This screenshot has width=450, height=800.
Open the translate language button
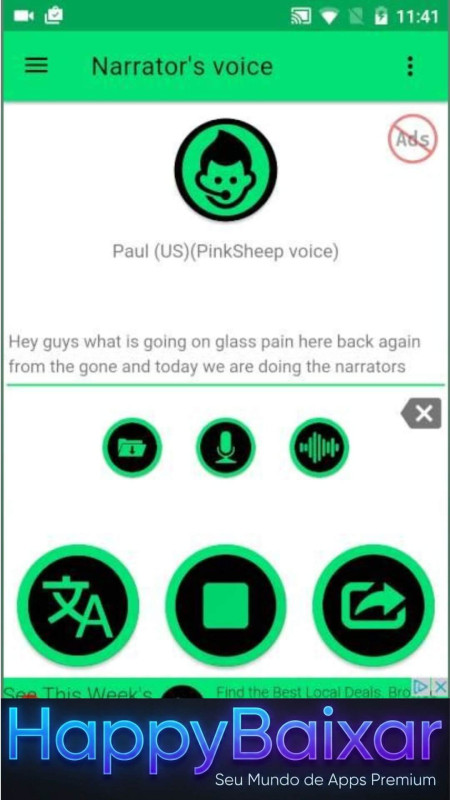[78, 606]
